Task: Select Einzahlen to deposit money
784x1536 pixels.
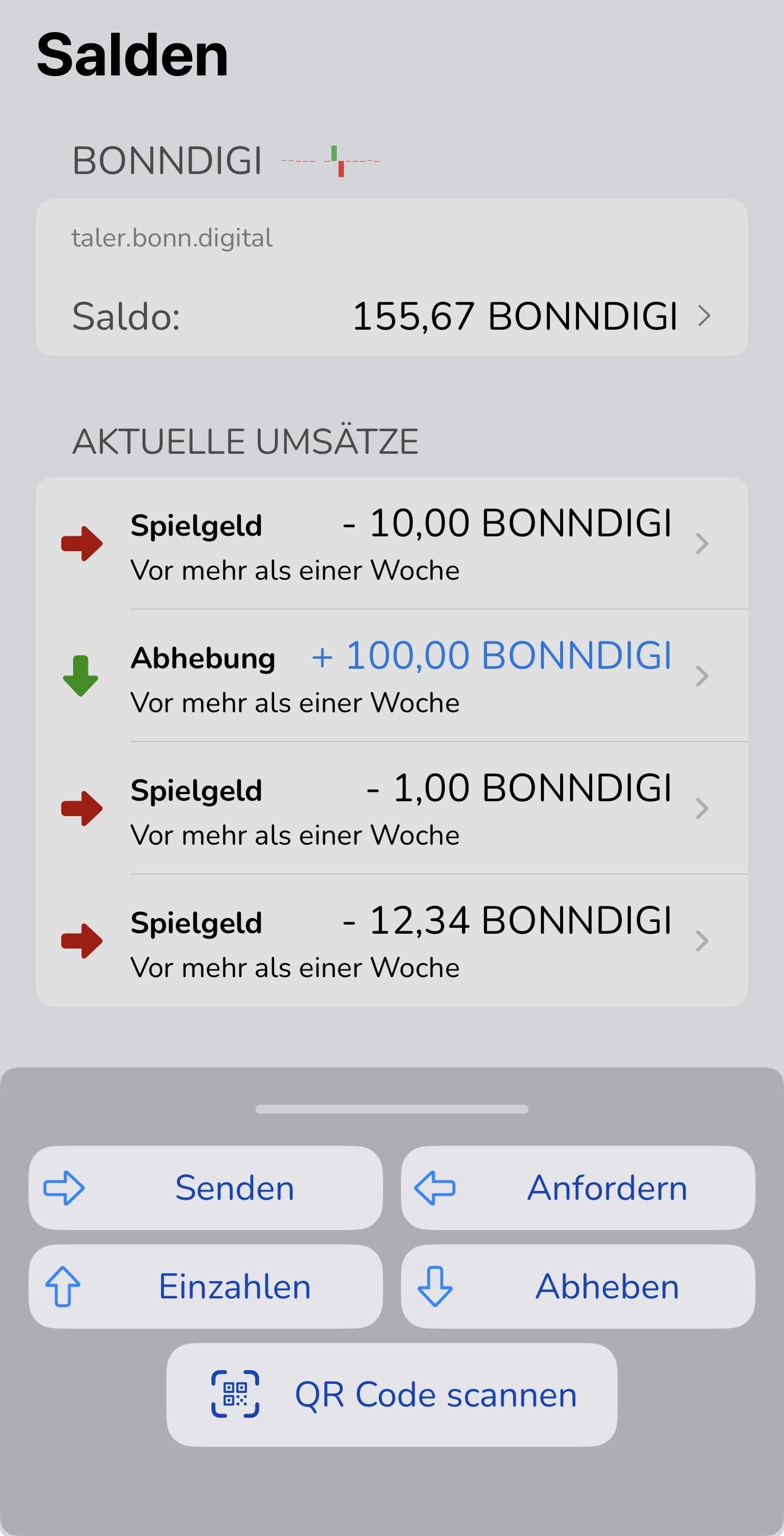Action: pyautogui.click(x=206, y=1286)
